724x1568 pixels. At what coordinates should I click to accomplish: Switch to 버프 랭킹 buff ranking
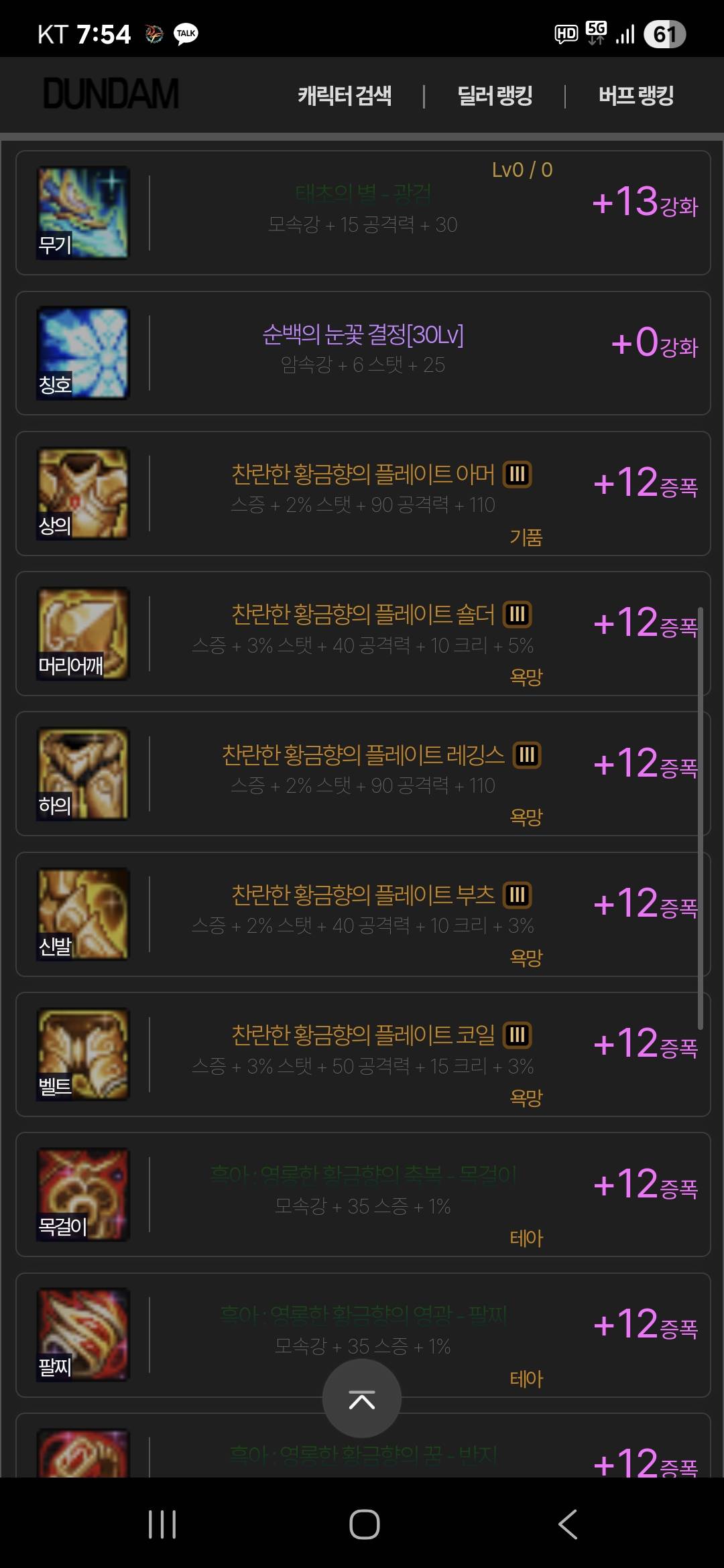point(636,96)
